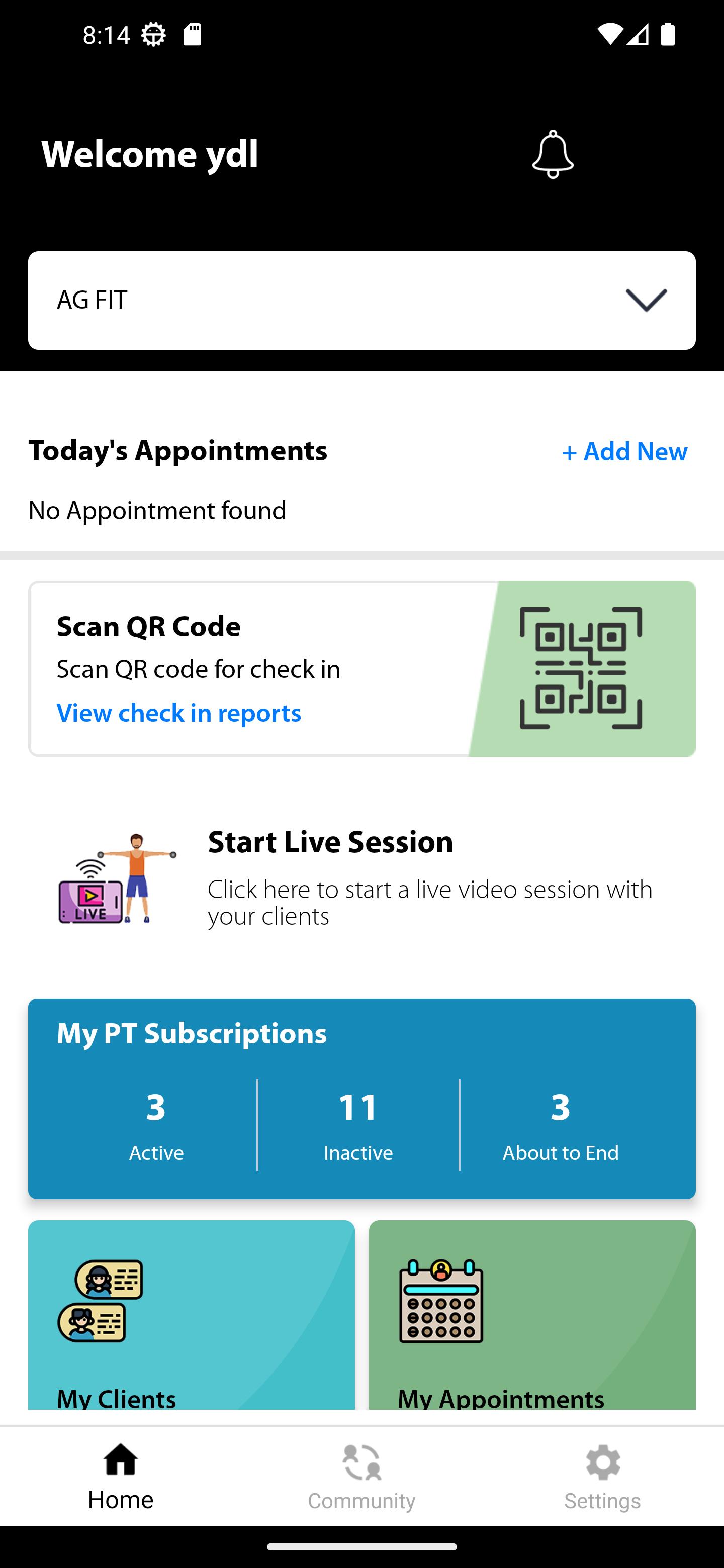Open the My Clients card
This screenshot has height=1568, width=724.
191,1315
